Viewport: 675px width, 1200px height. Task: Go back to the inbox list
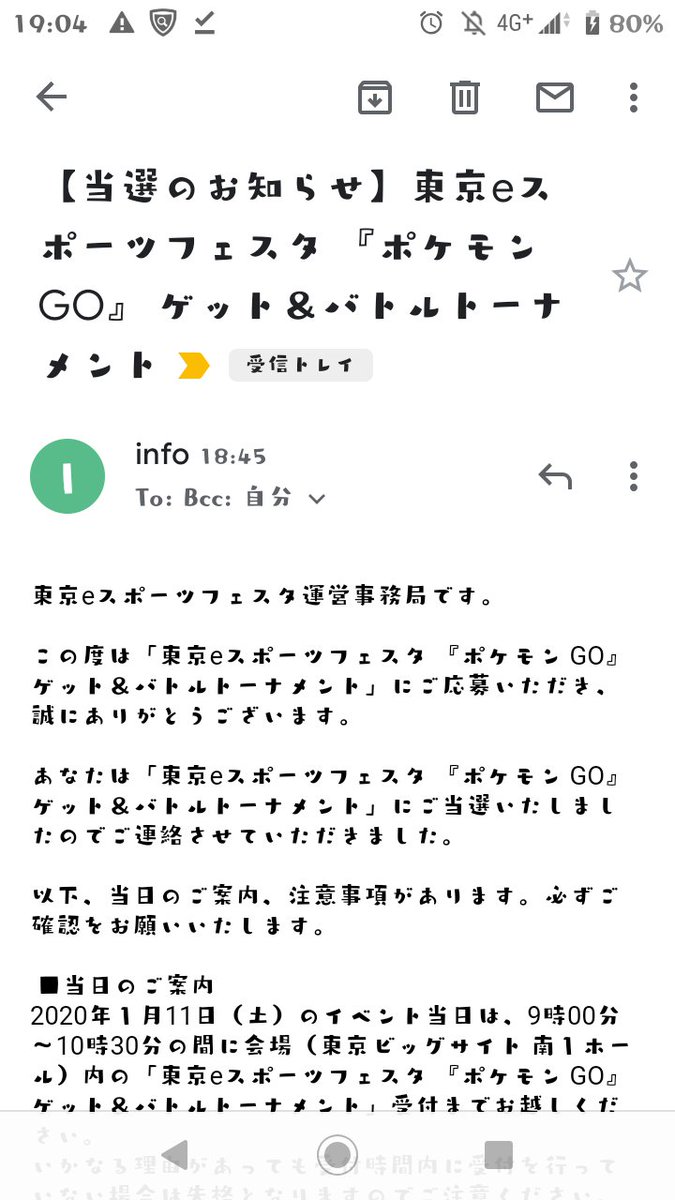(51, 97)
